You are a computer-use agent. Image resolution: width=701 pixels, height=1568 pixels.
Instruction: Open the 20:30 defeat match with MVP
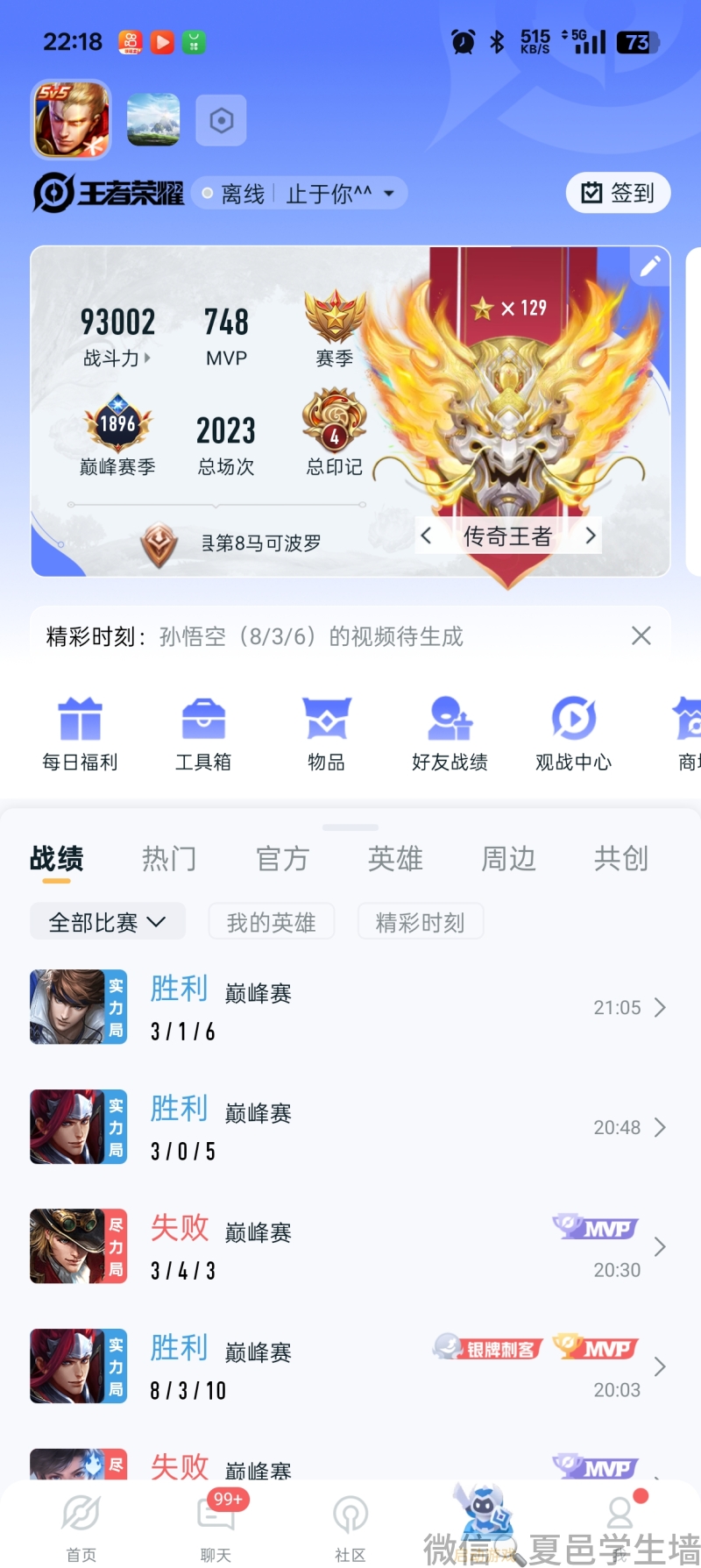pos(350,1246)
